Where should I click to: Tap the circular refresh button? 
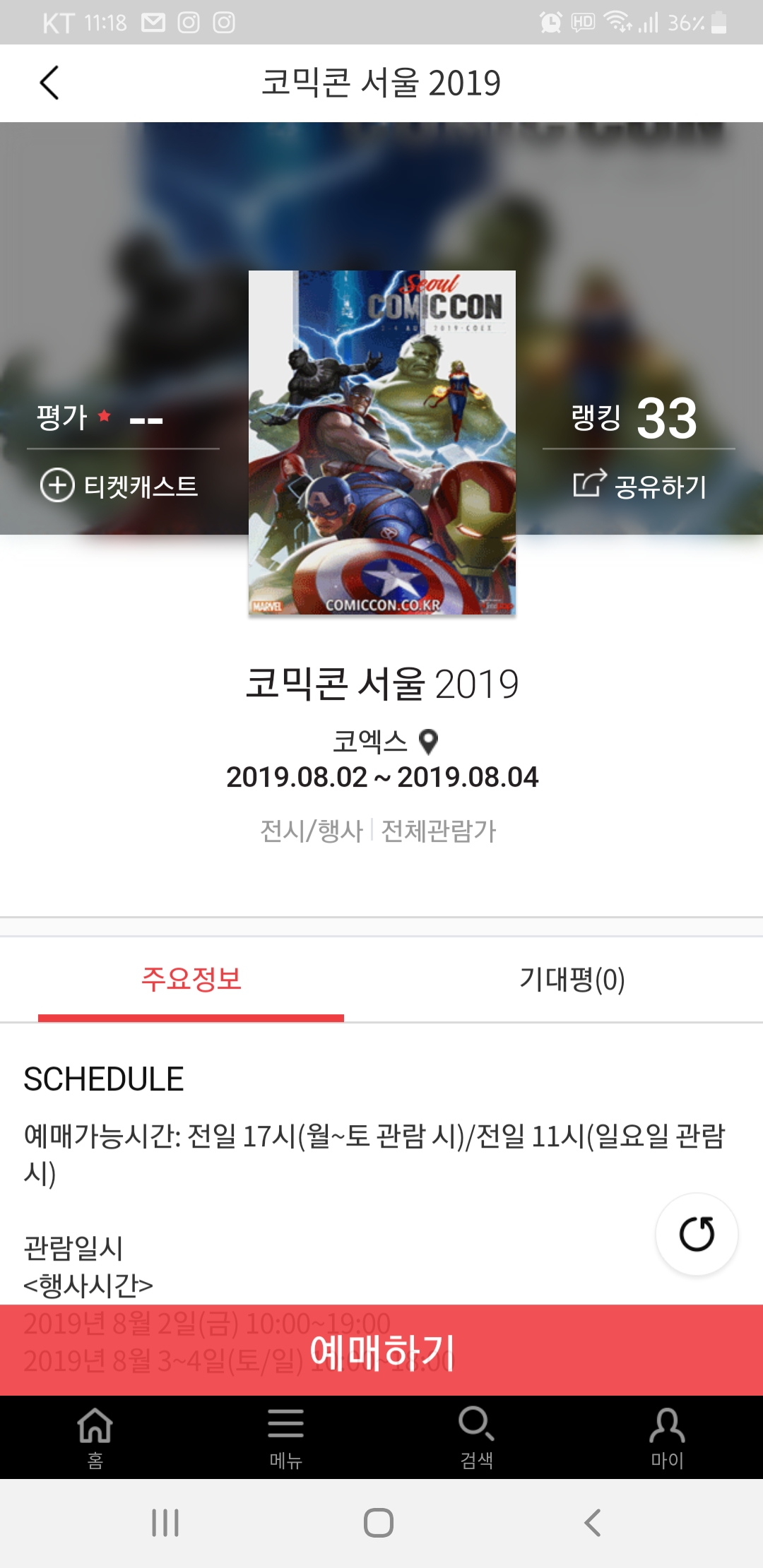click(x=697, y=1234)
